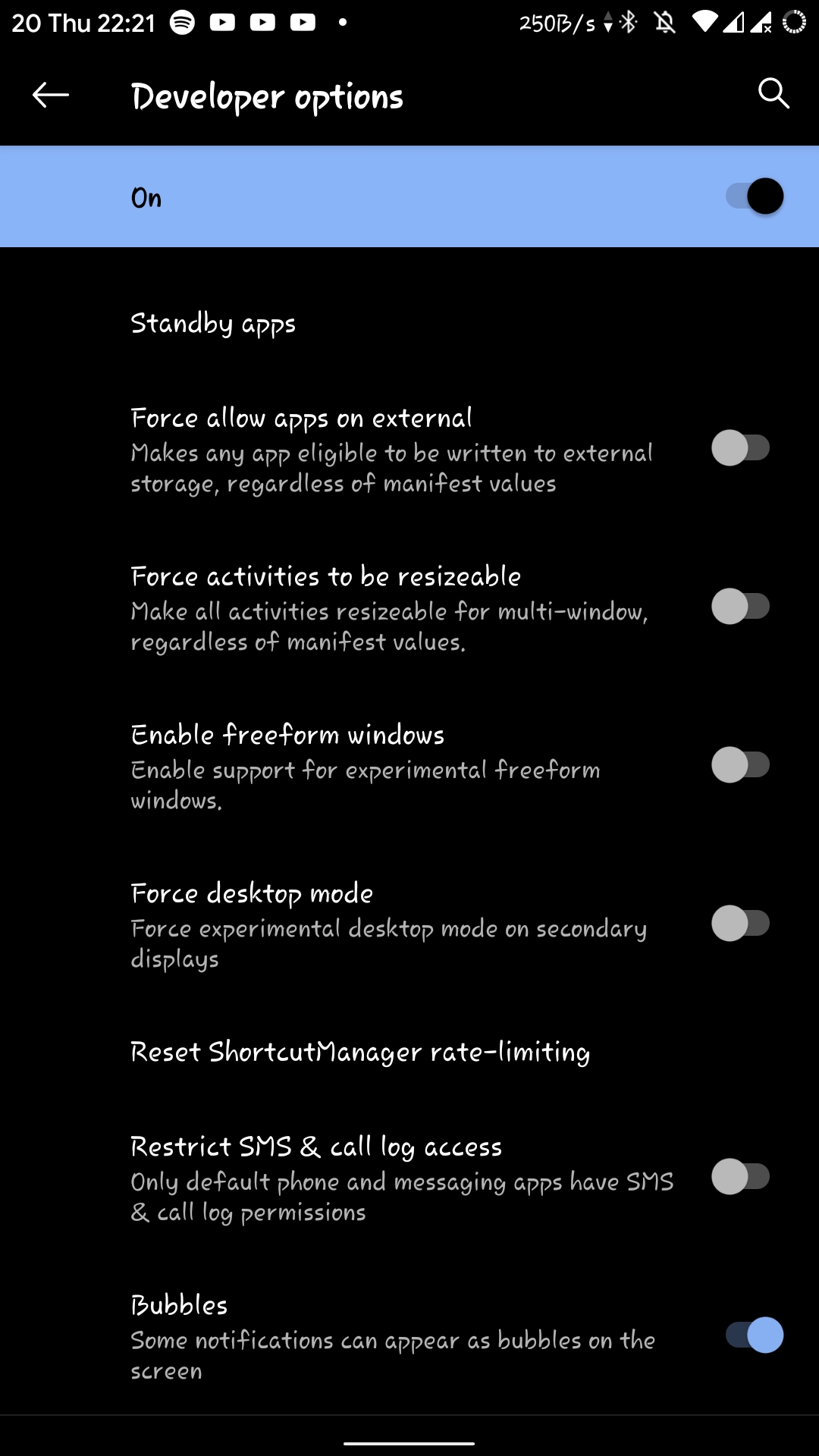This screenshot has height=1456, width=819.
Task: Enable Restrict SMS & call log access
Action: [740, 1177]
